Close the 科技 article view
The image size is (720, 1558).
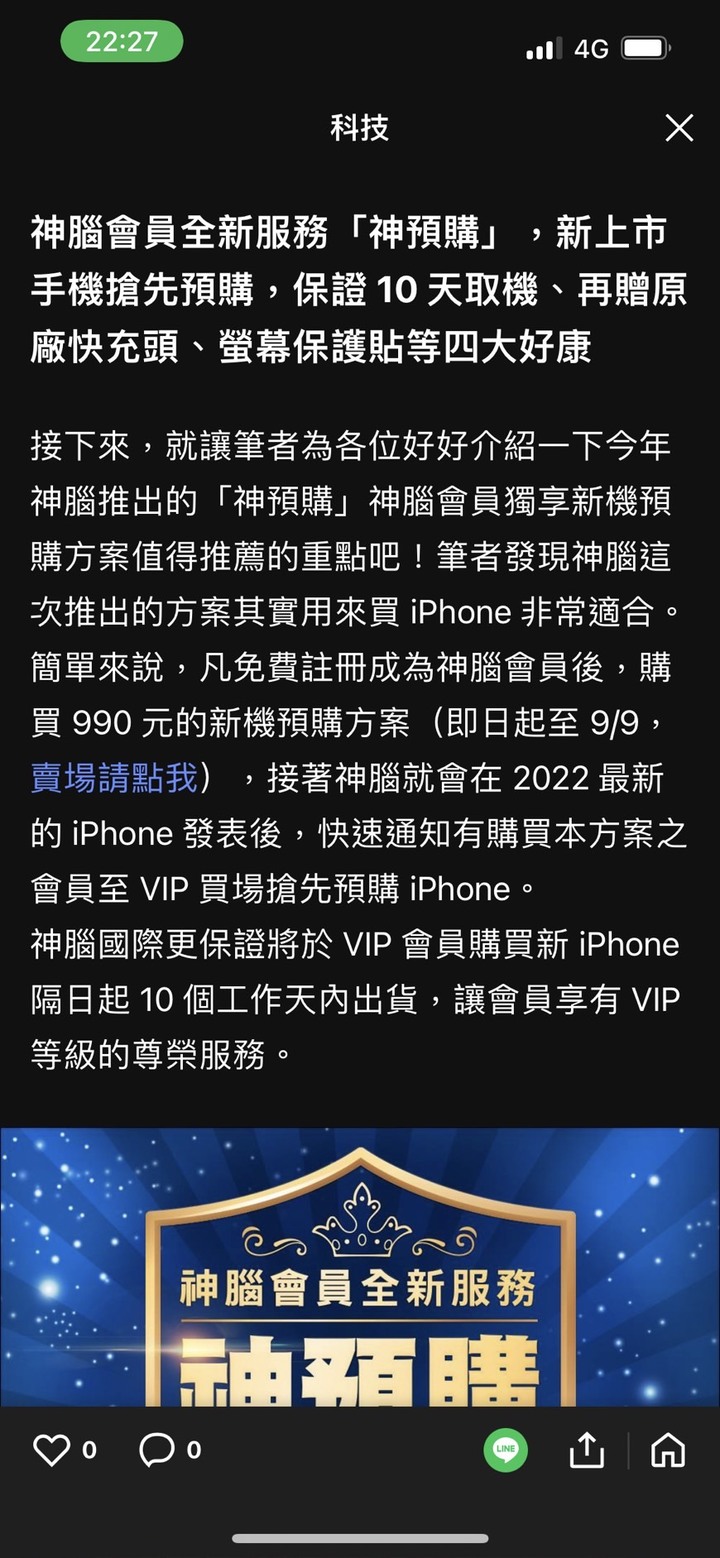point(679,128)
